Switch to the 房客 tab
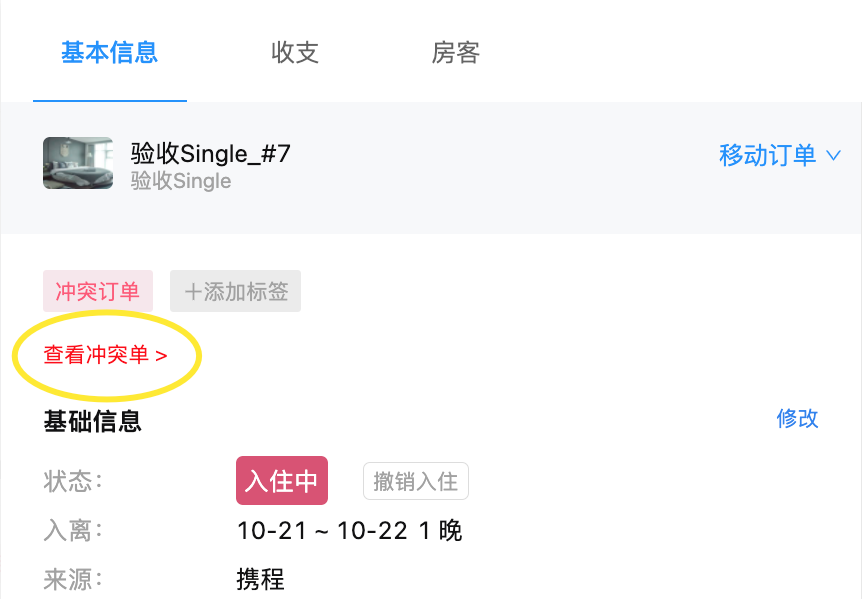862x599 pixels. point(456,53)
